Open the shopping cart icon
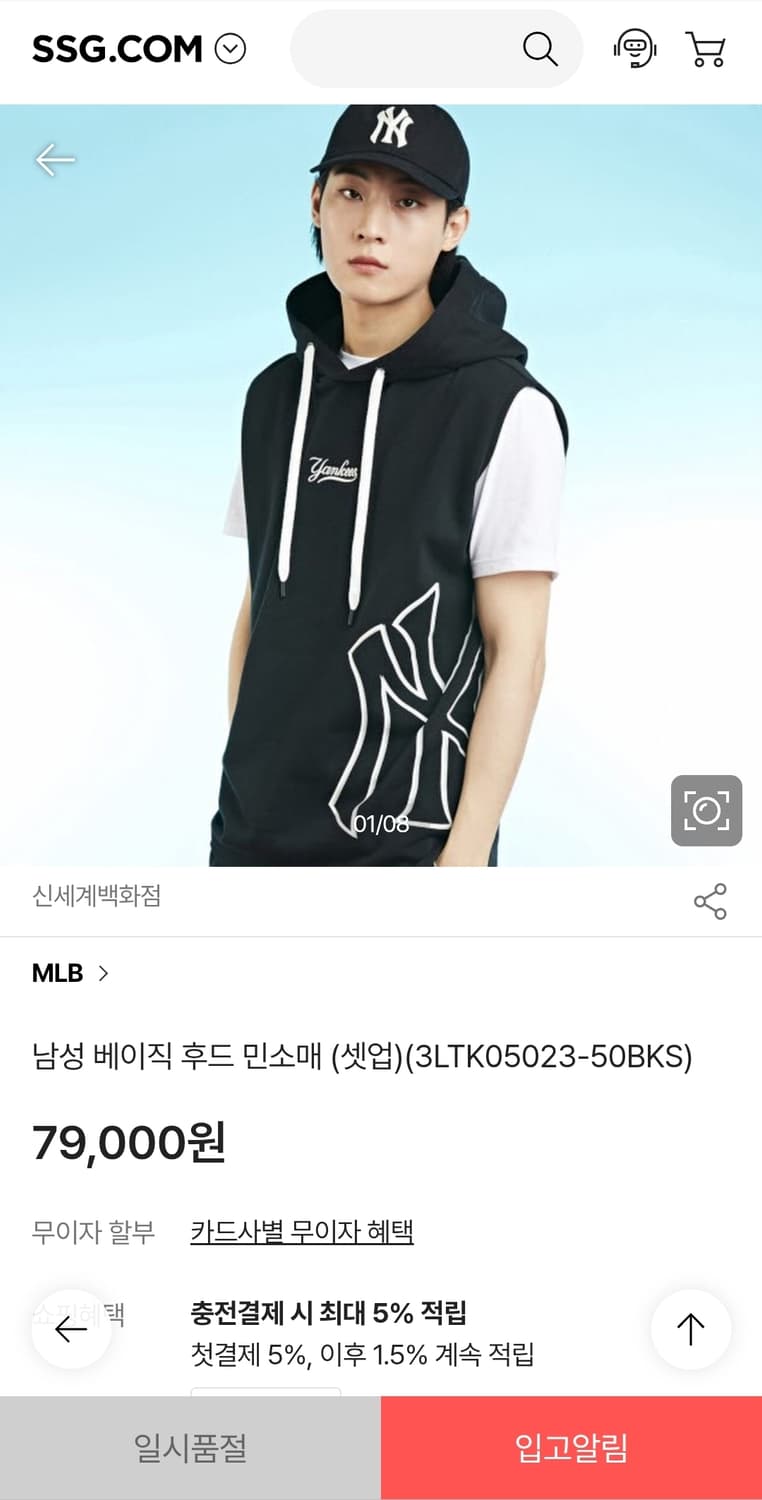This screenshot has height=1500, width=762. click(706, 50)
